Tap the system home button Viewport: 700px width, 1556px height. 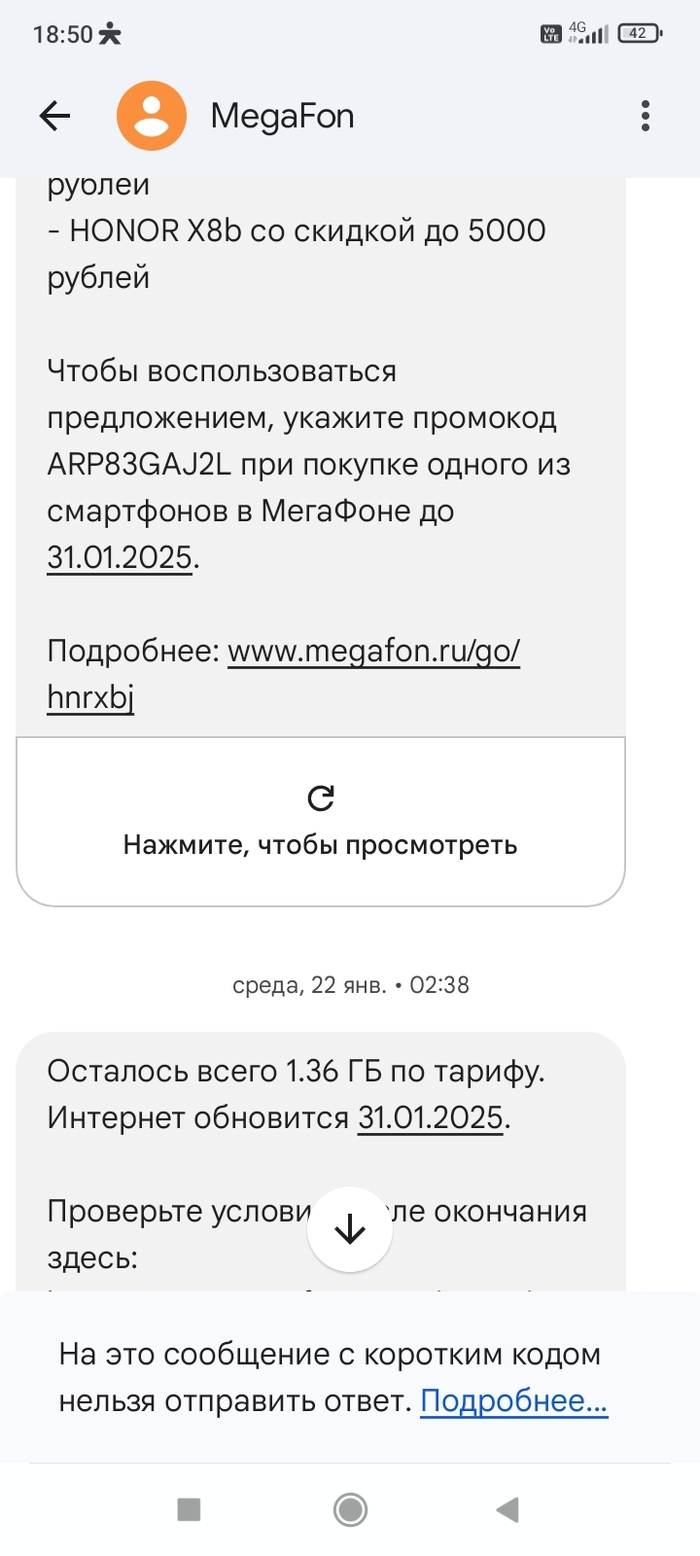pyautogui.click(x=350, y=1509)
